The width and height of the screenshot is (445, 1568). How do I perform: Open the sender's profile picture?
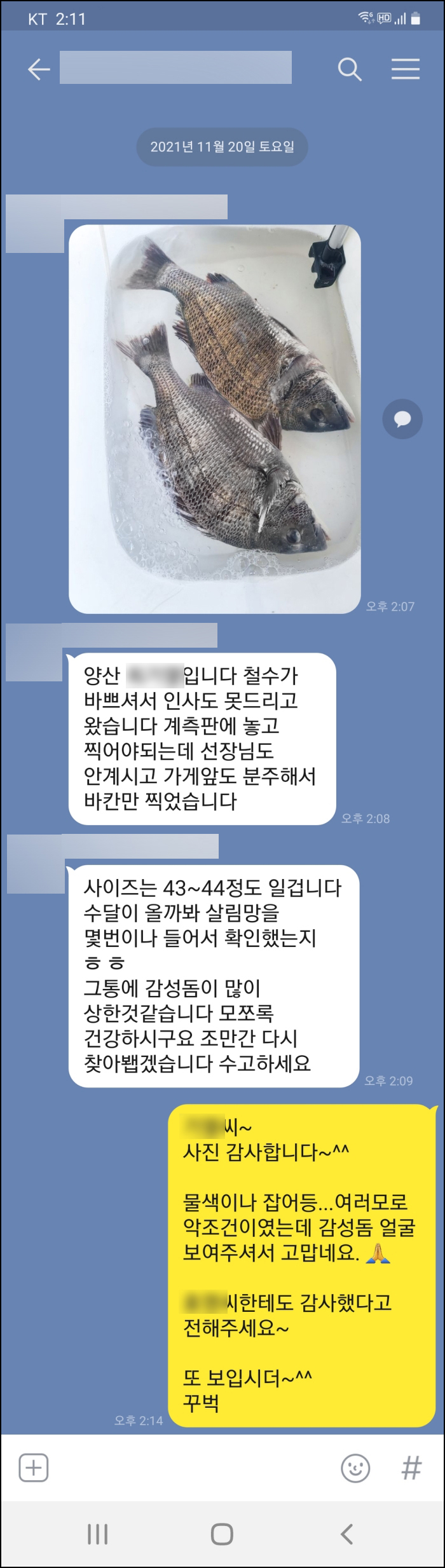coord(33,224)
